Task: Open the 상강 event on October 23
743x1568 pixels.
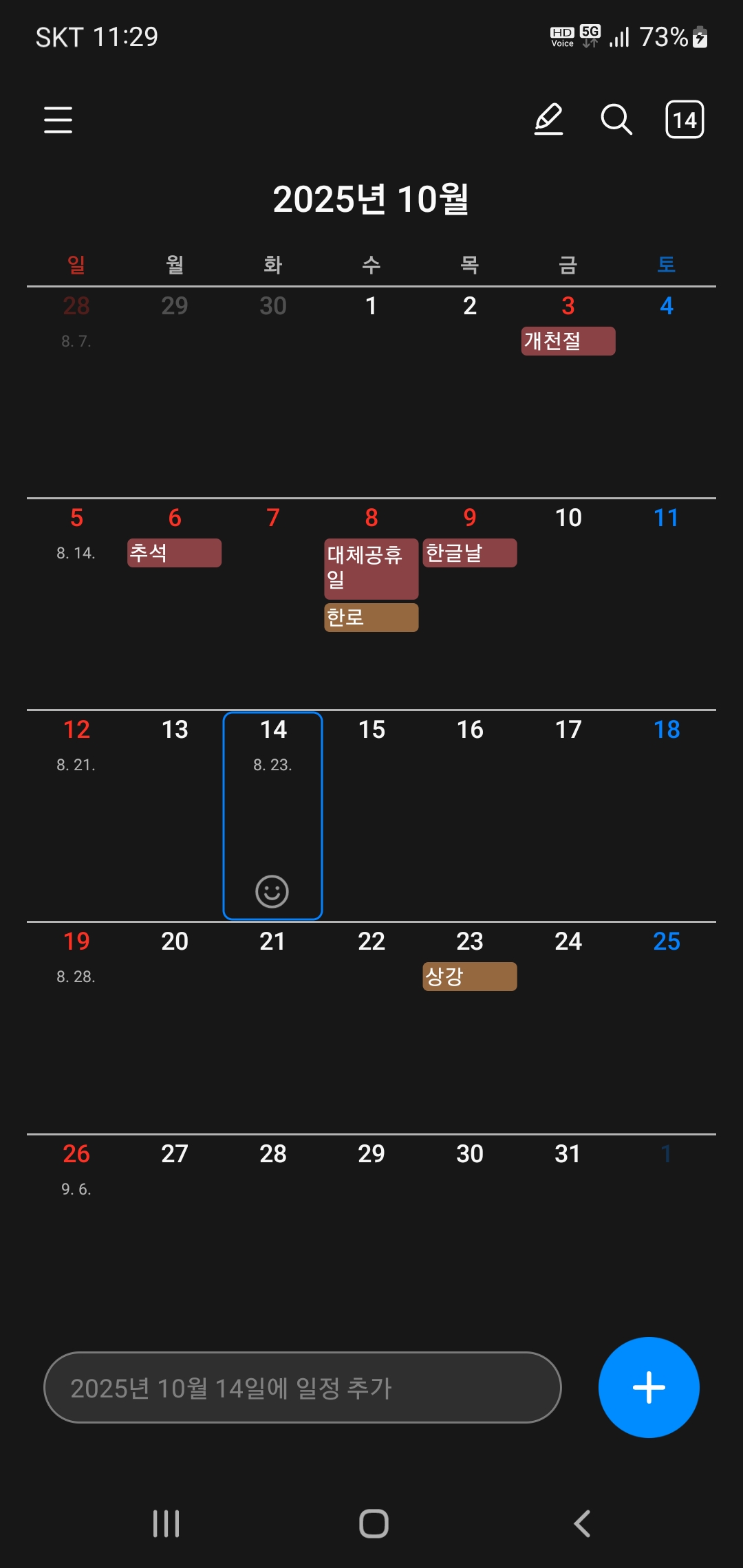Action: click(470, 977)
